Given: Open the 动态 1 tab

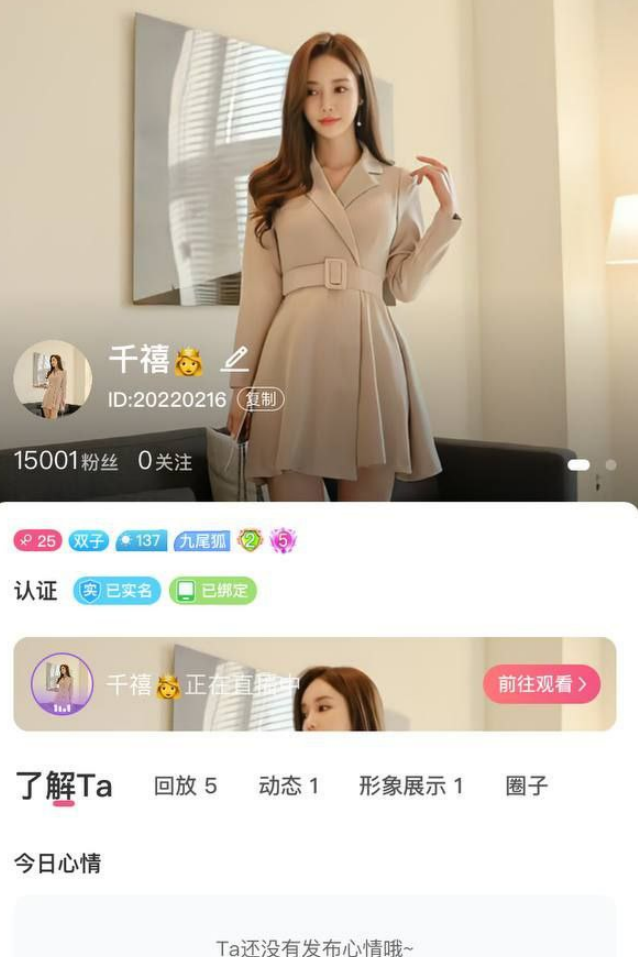Looking at the screenshot, I should click(288, 786).
